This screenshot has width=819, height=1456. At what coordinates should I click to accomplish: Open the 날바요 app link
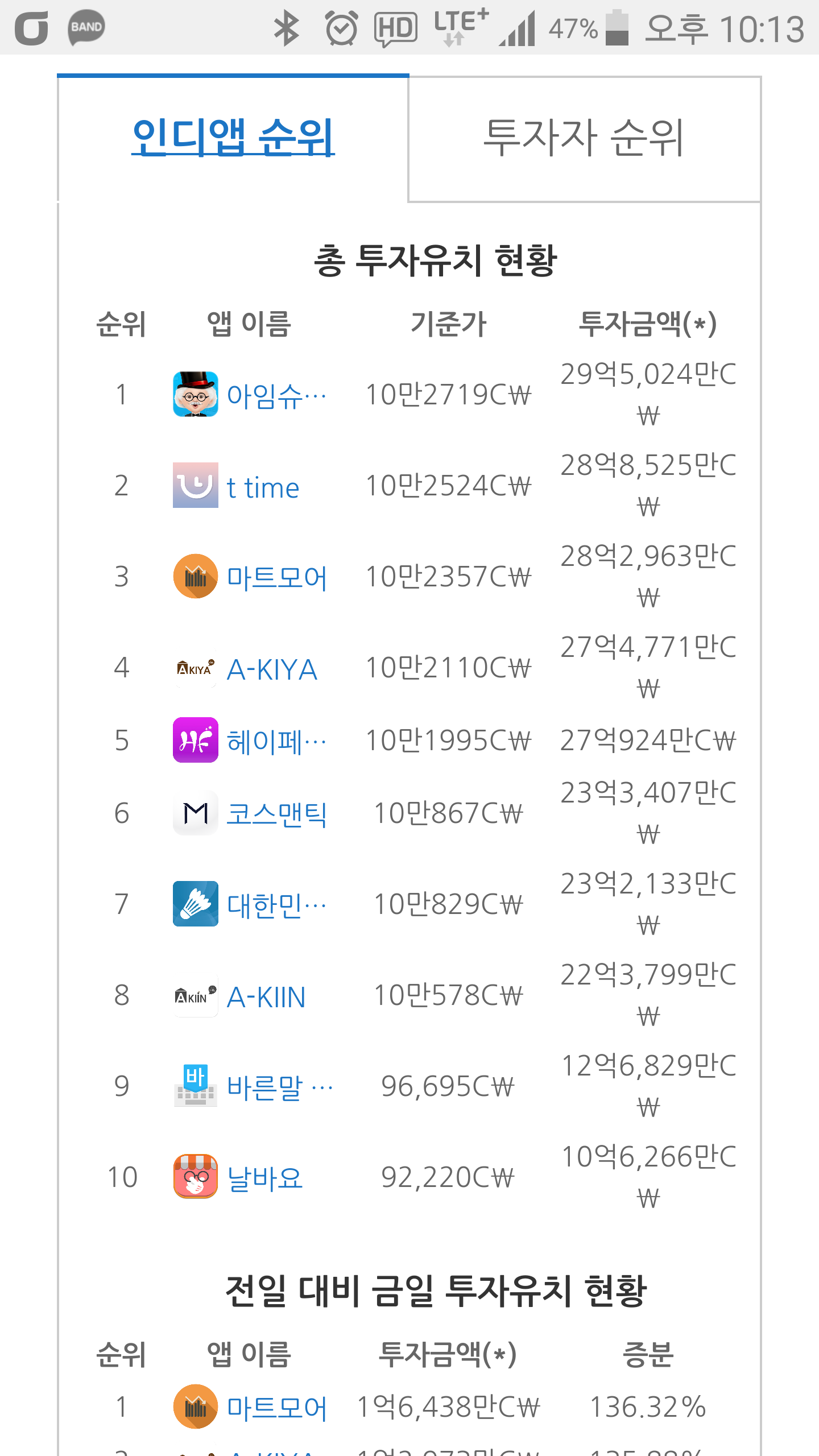(264, 1178)
